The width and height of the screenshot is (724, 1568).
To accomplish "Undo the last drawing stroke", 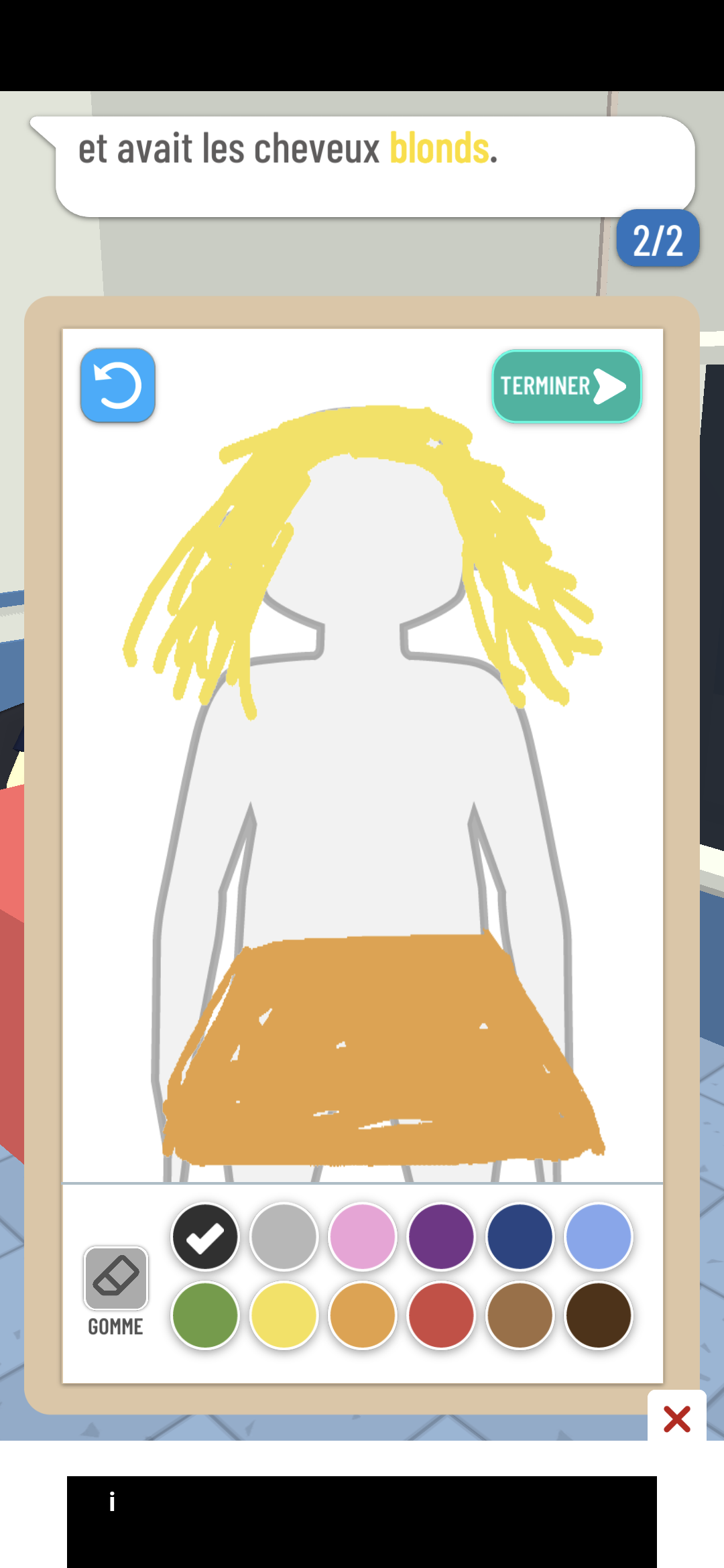I will tap(118, 385).
